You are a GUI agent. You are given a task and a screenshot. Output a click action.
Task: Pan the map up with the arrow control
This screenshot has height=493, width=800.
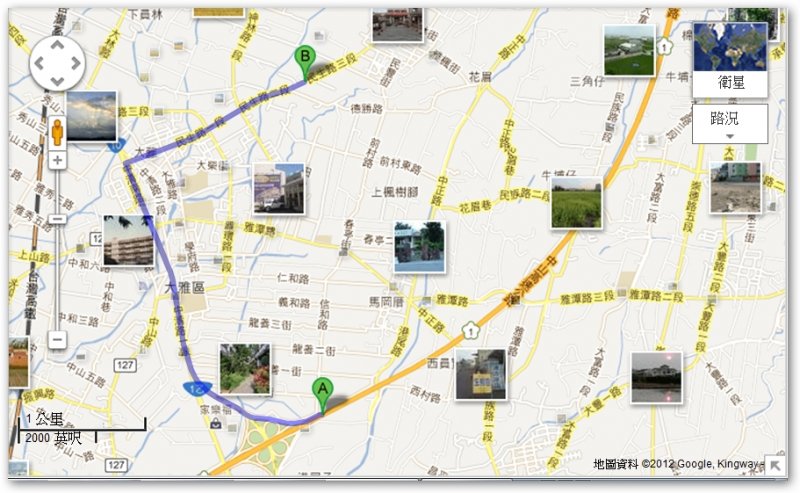pyautogui.click(x=58, y=48)
